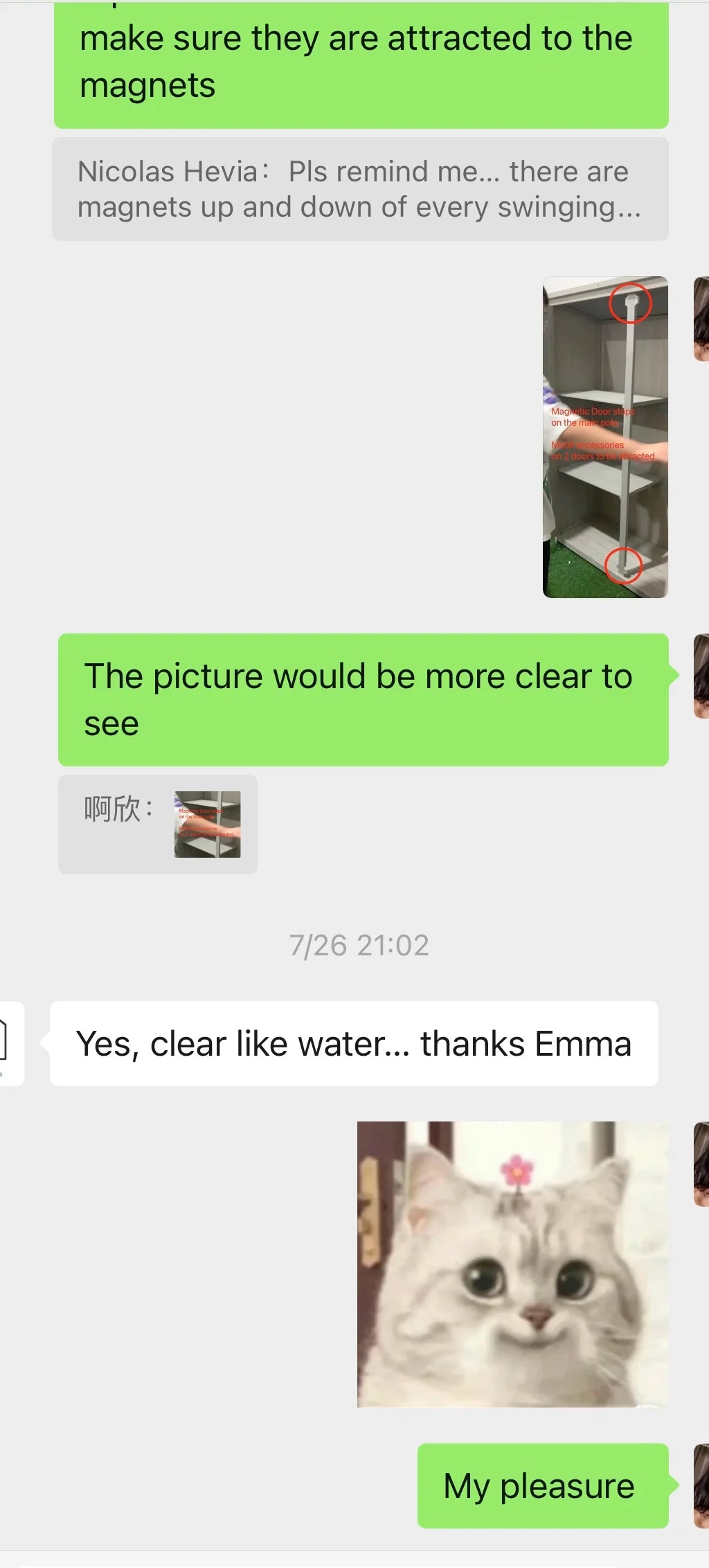Open contact avatar beside "Yes, clear like water"
Screen dimensions: 709x1568
(x=12, y=1043)
